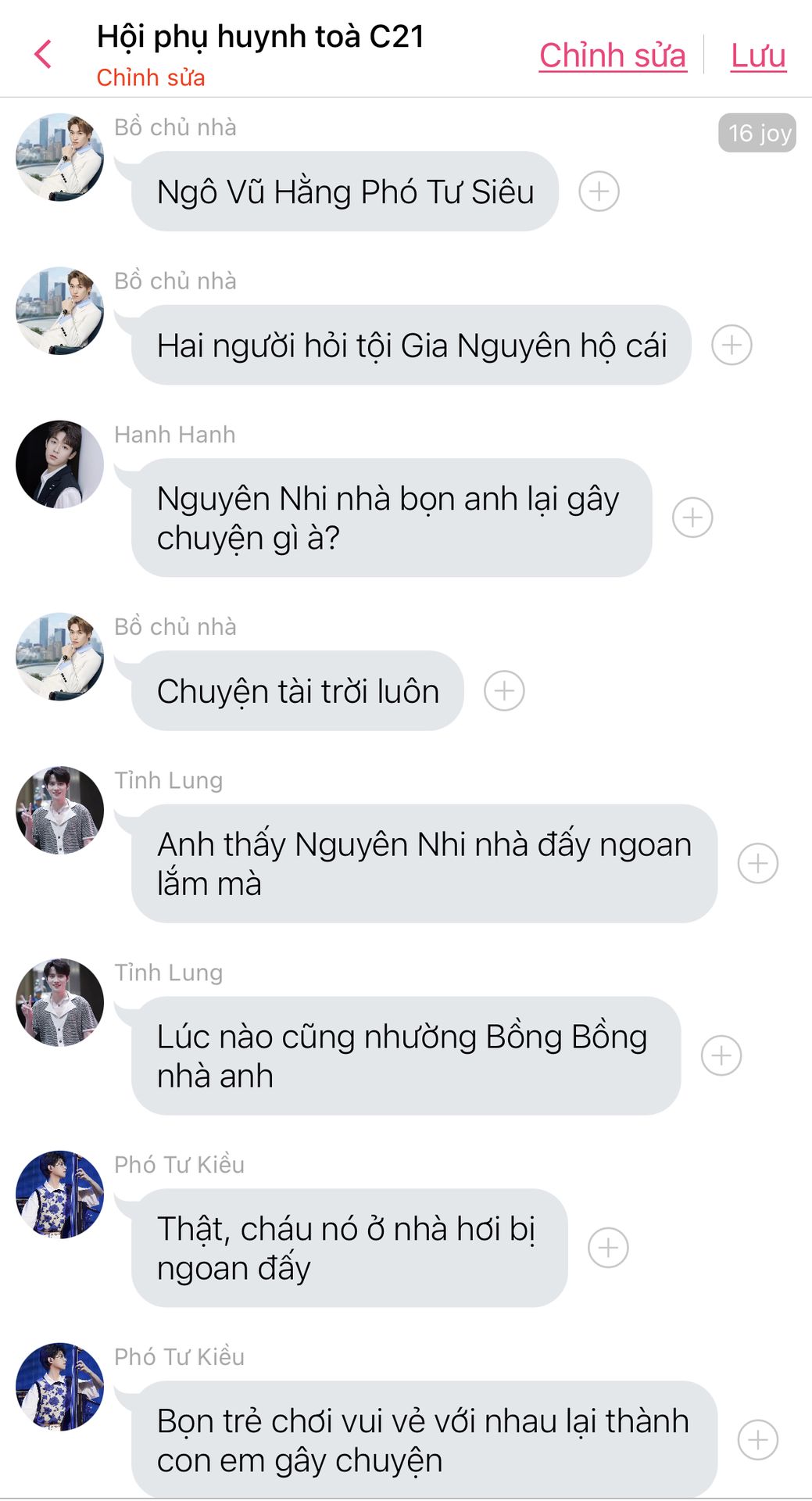The width and height of the screenshot is (812, 1501).
Task: Tap the plus beside "Anh thấy Nguyên Nhi" message
Action: coord(758,864)
